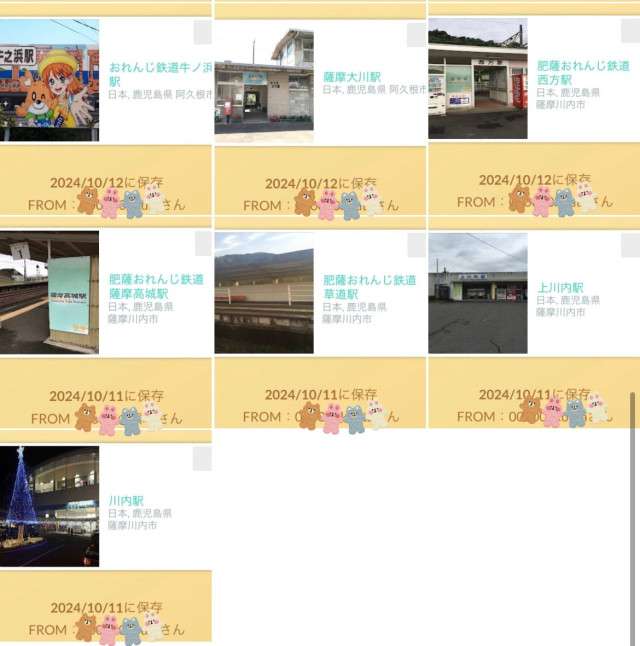Screen dimensions: 640x646
Task: Select the grey box on 川内駅 card
Action: (202, 458)
